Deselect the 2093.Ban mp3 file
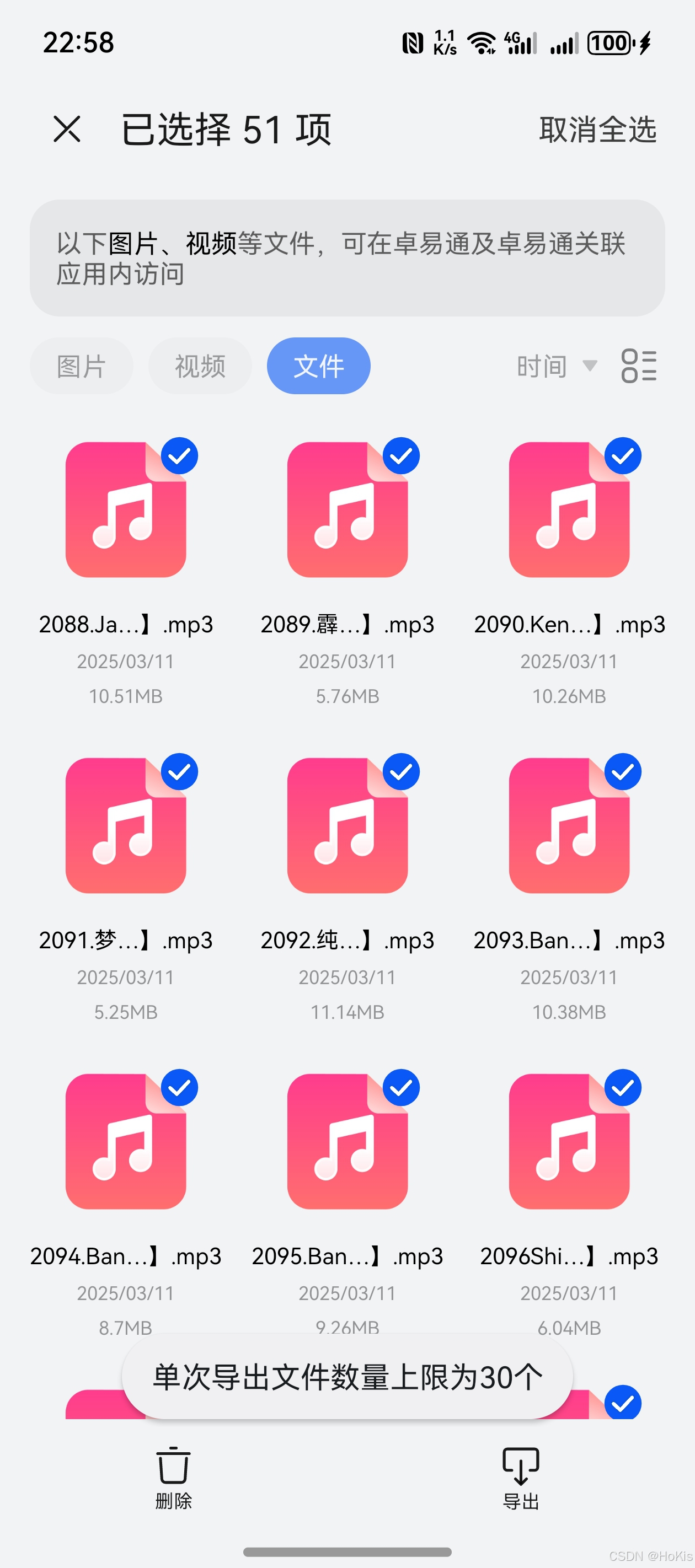This screenshot has width=695, height=1568. pyautogui.click(x=623, y=772)
